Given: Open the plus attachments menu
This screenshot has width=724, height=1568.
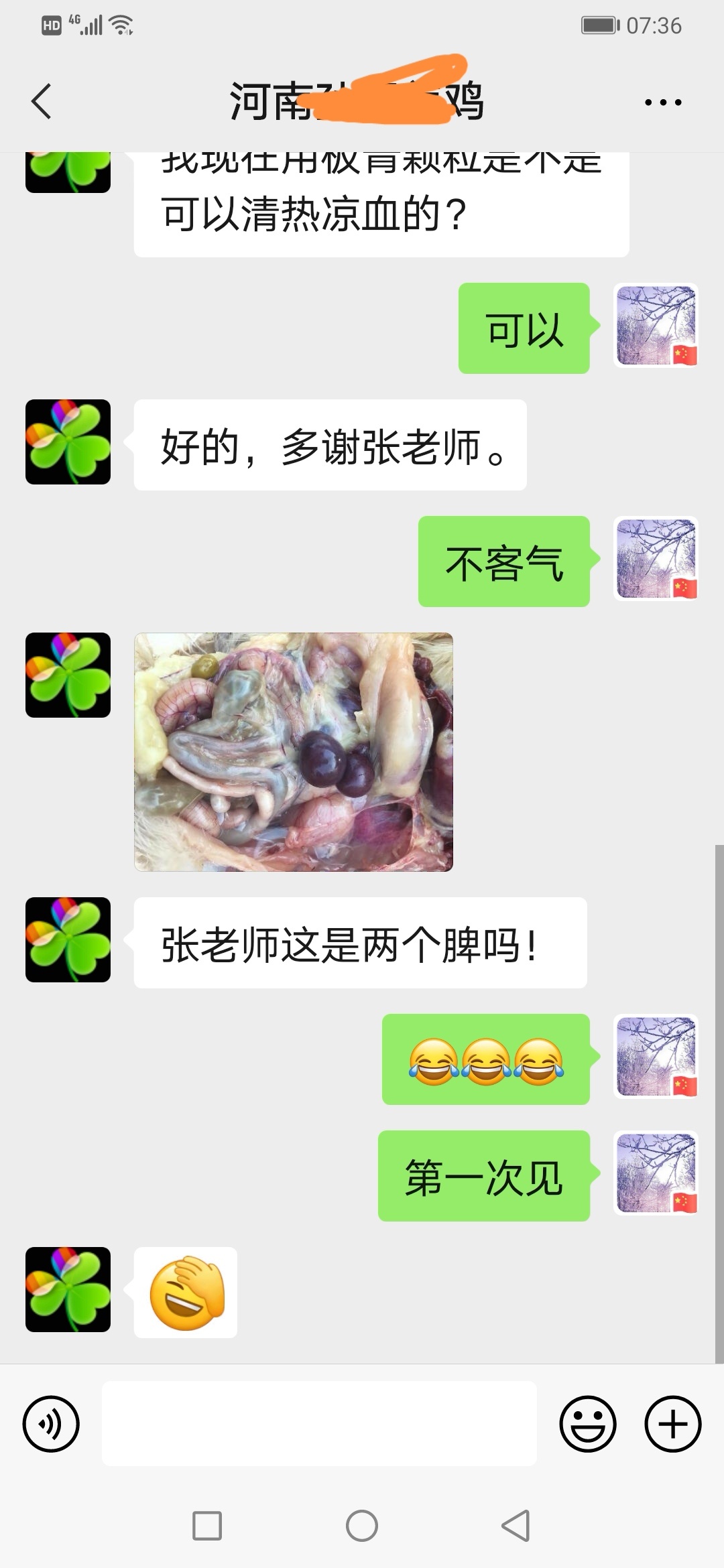Looking at the screenshot, I should tap(673, 1424).
